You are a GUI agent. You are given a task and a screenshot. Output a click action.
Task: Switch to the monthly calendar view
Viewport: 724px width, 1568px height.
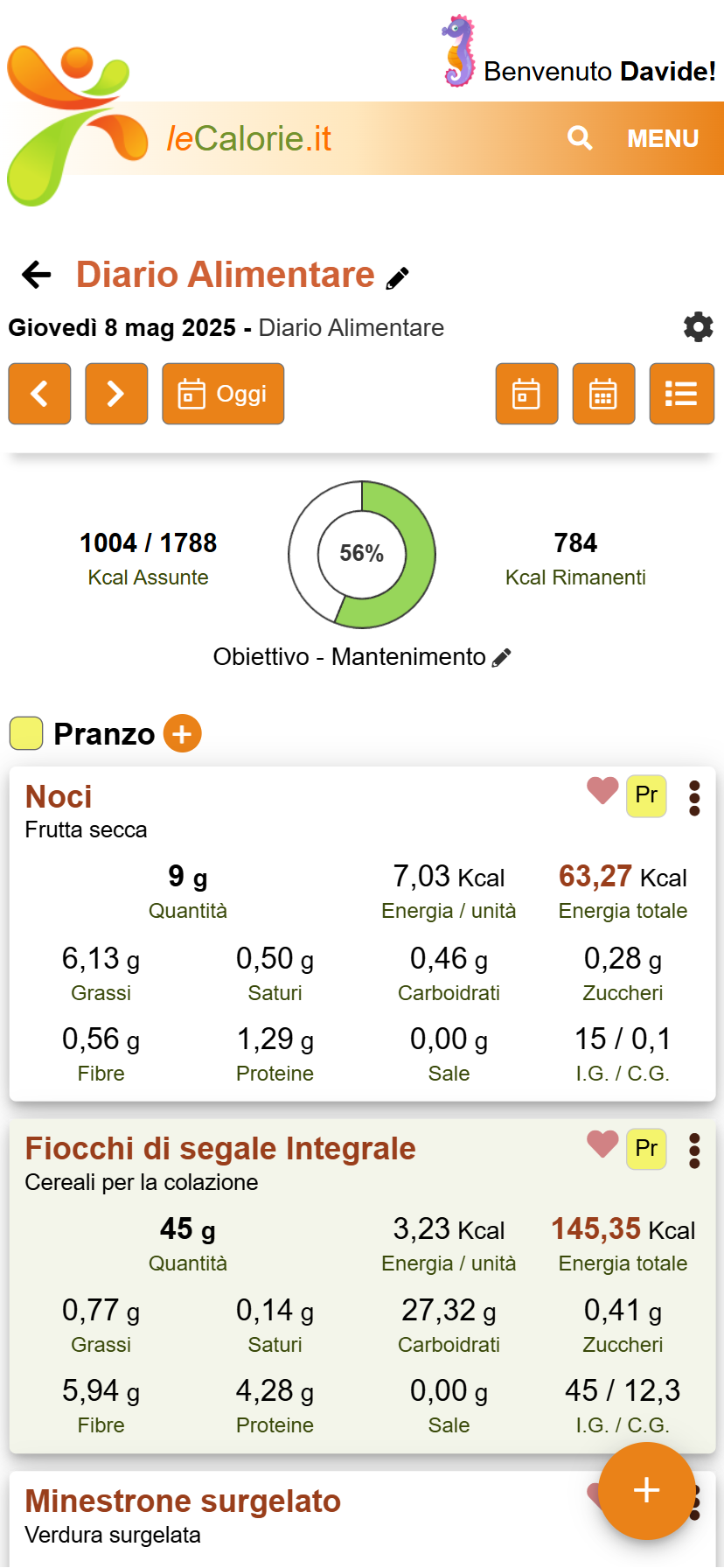603,394
